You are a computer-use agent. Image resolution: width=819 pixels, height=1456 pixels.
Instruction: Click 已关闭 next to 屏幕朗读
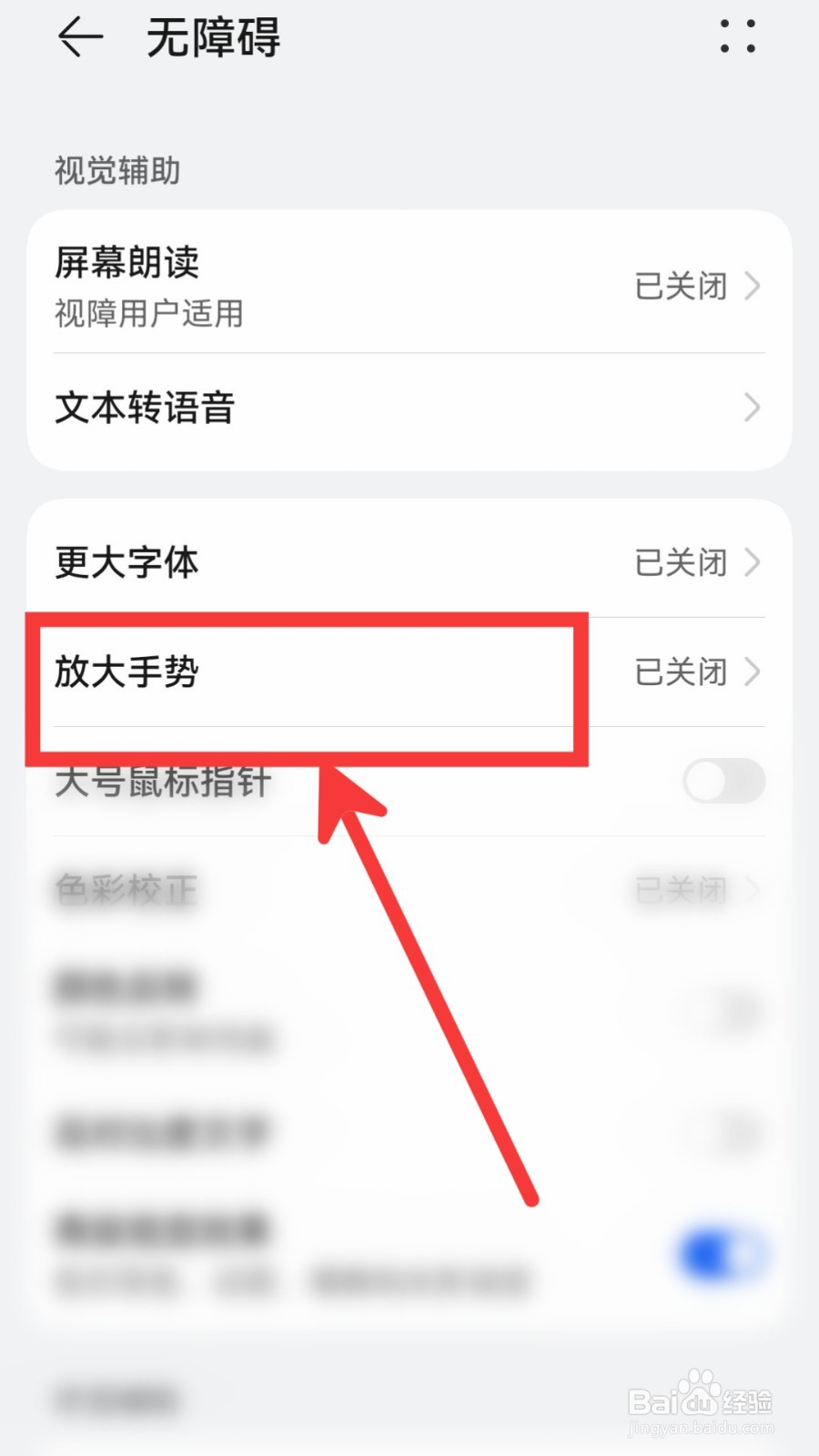point(681,286)
